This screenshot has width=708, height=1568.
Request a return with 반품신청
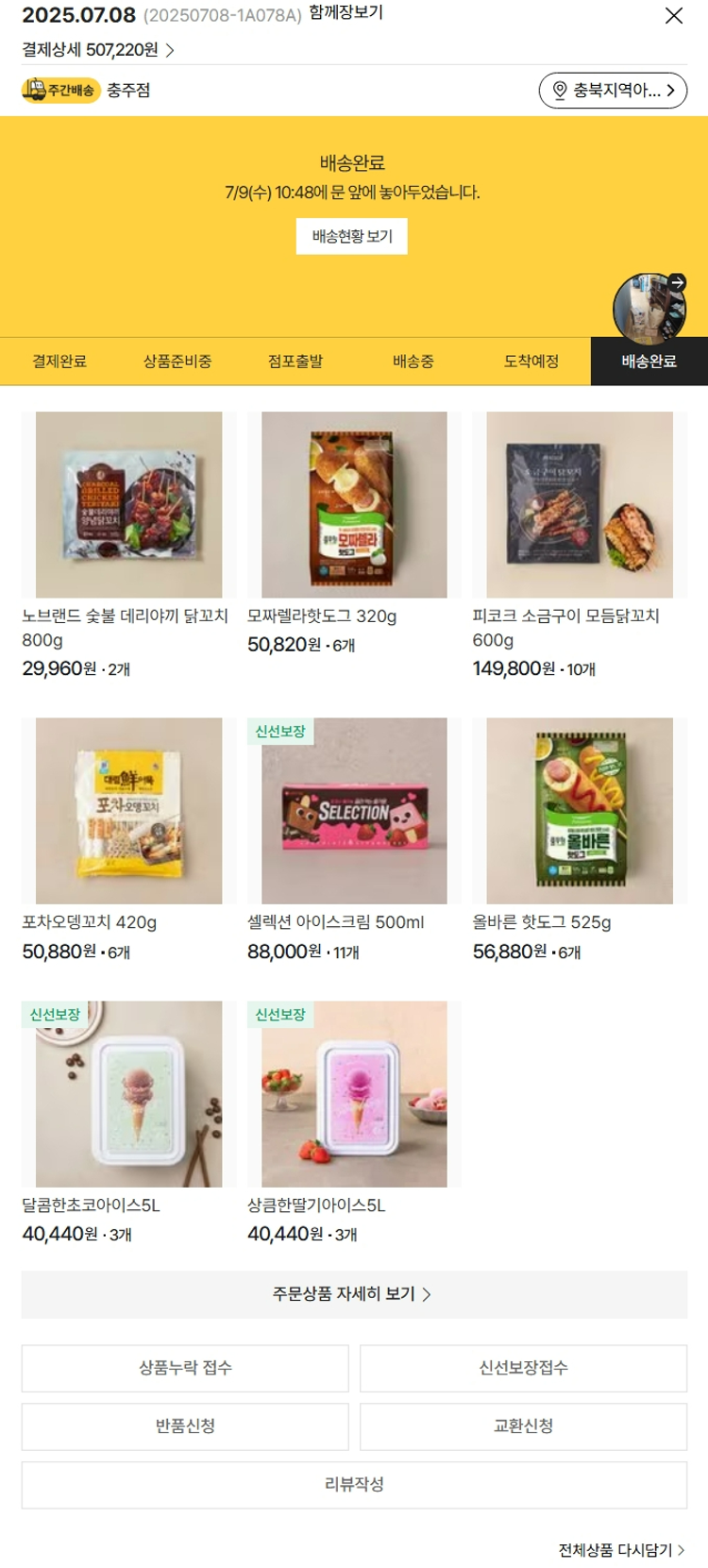point(185,1425)
